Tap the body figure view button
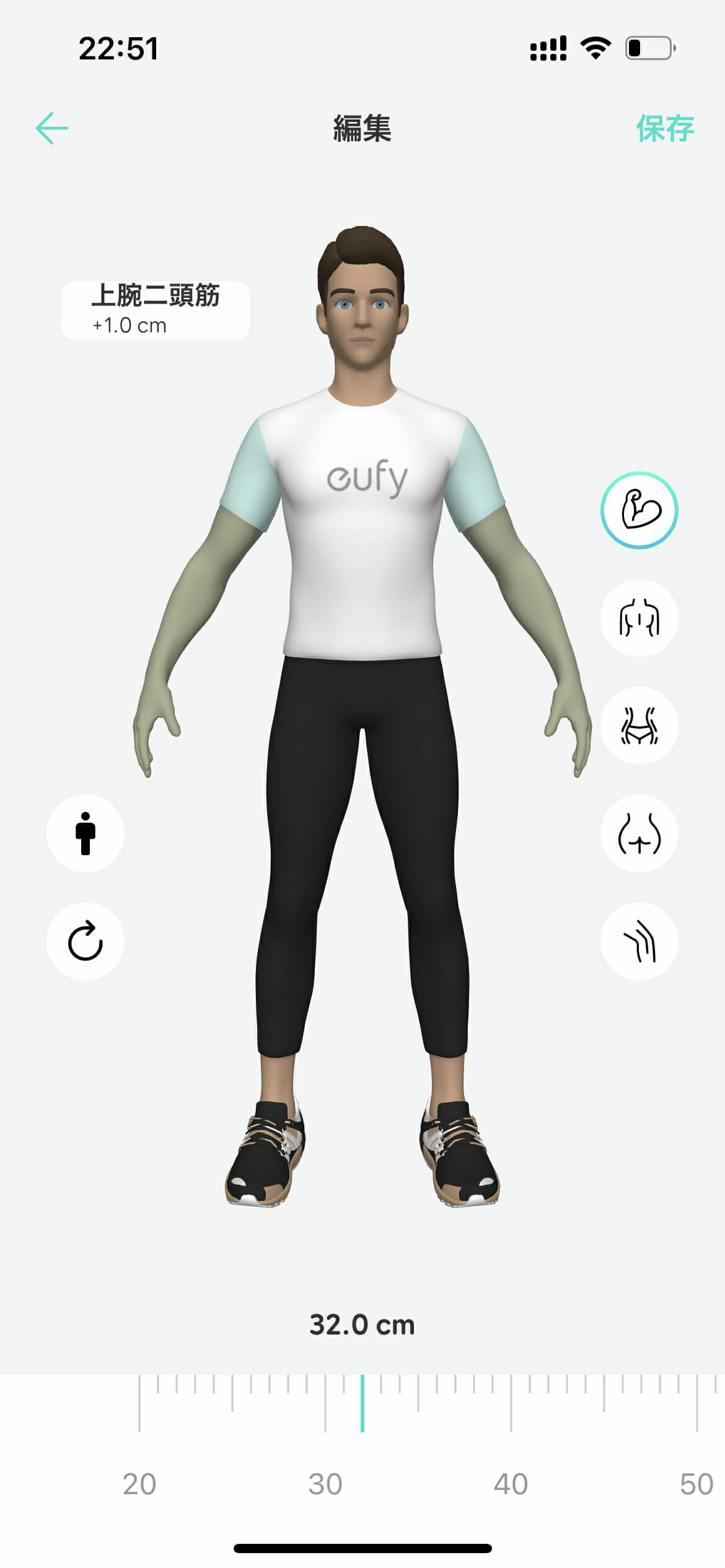The width and height of the screenshot is (725, 1568). [86, 834]
